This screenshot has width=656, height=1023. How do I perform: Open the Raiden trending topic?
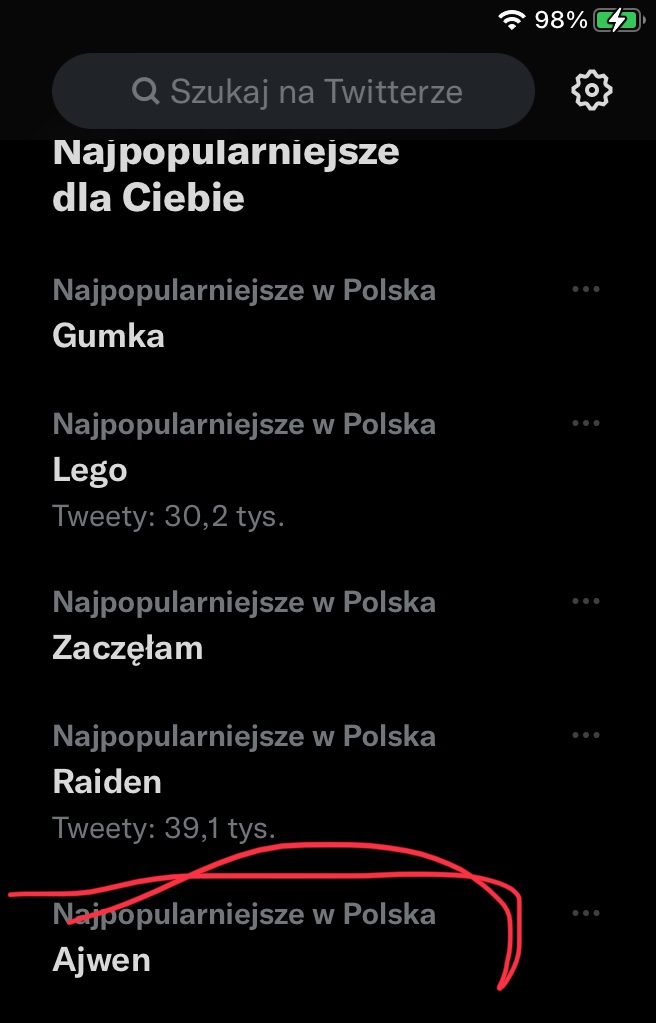pyautogui.click(x=106, y=781)
